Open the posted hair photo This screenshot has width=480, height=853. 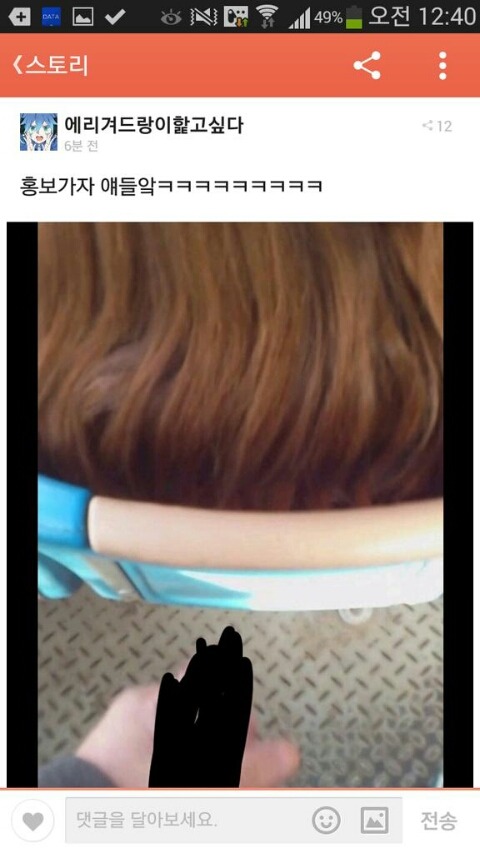[x=240, y=504]
